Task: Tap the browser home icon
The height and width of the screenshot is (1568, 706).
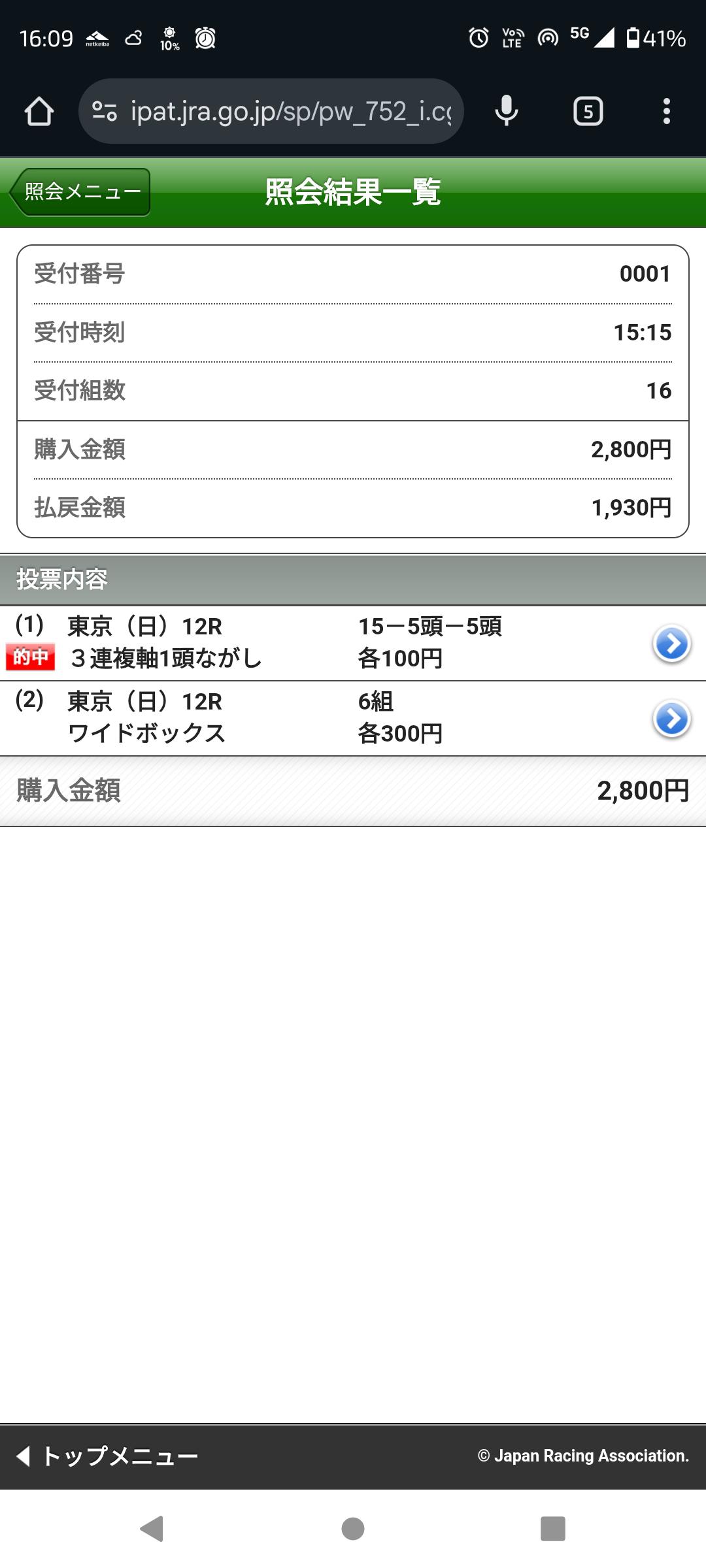Action: 39,112
